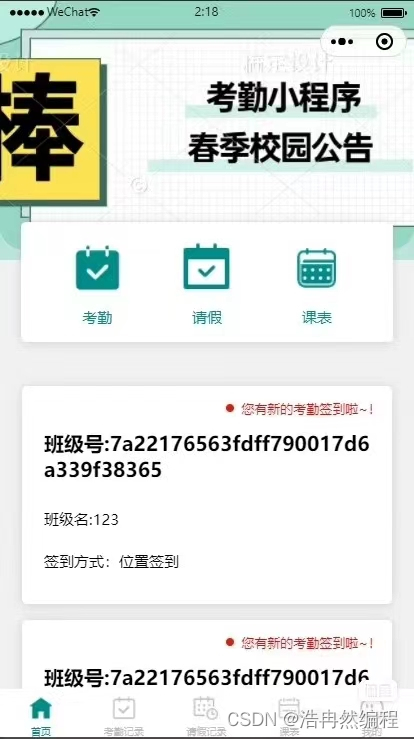Viewport: 414px width, 739px height.
Task: Switch to the 首页 home tab
Action: (x=41, y=716)
